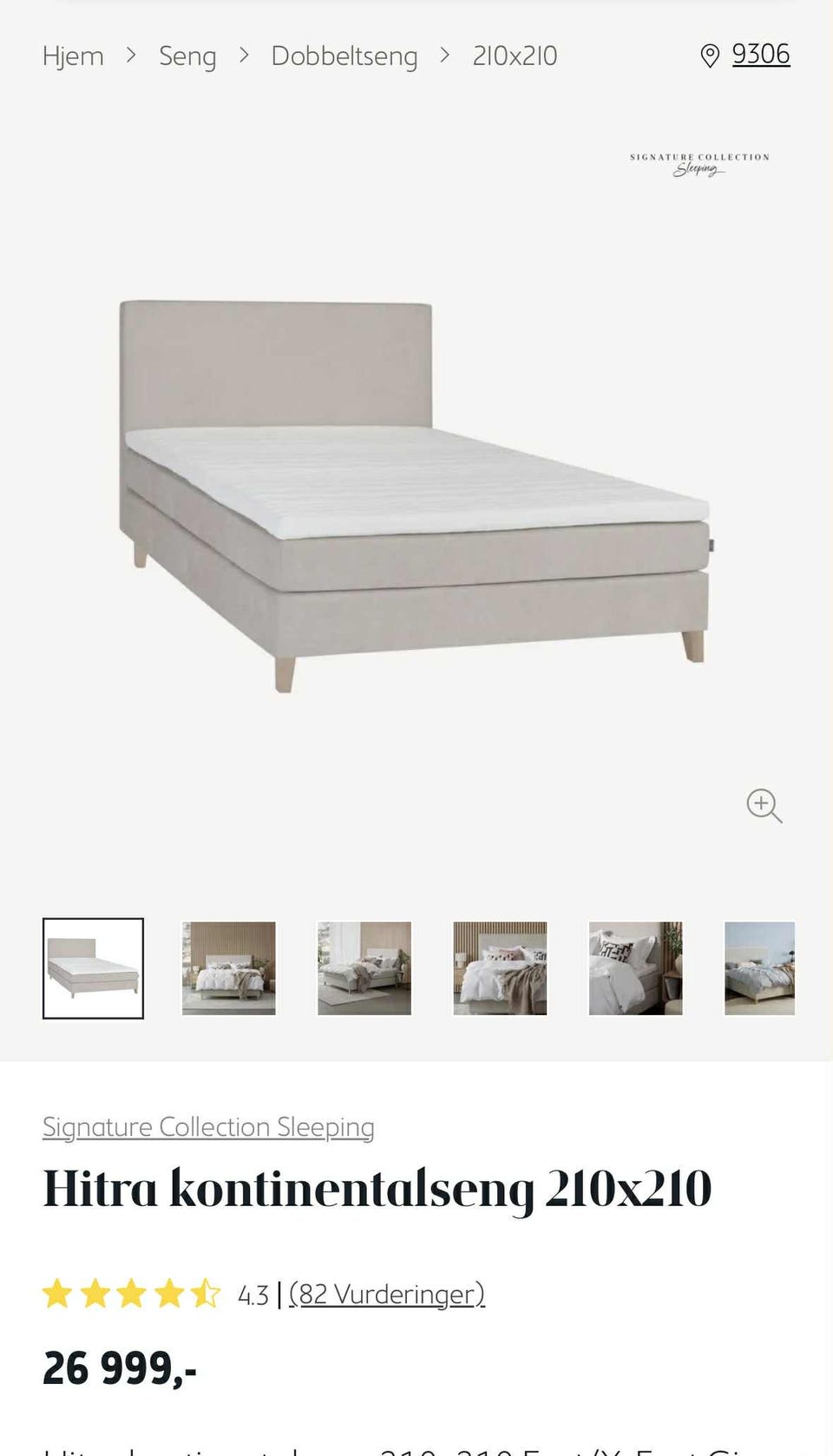Read the 82 Vurderinger reviews

pos(386,1295)
